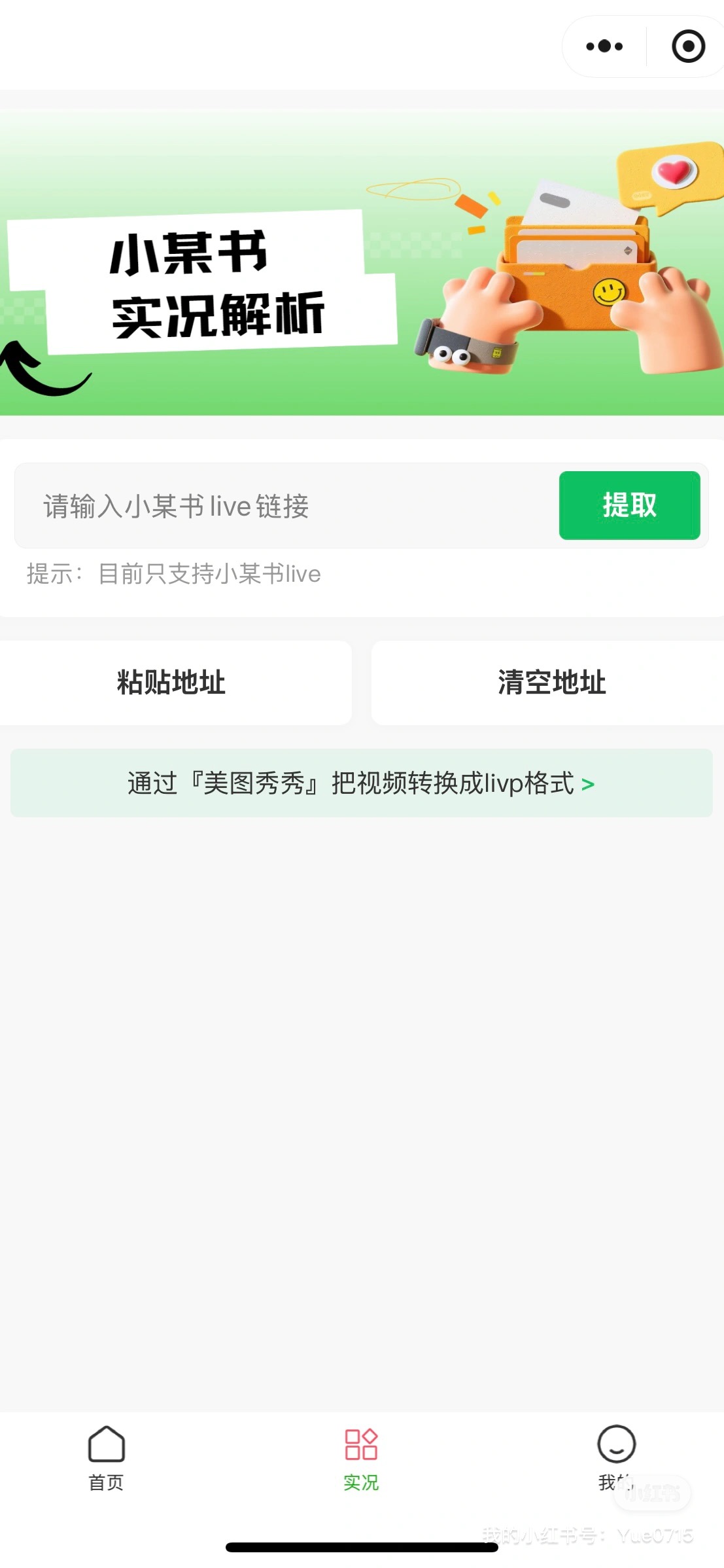Screen dimensions: 724x1568
Task: Close the mini program via the circle icon
Action: pyautogui.click(x=688, y=46)
